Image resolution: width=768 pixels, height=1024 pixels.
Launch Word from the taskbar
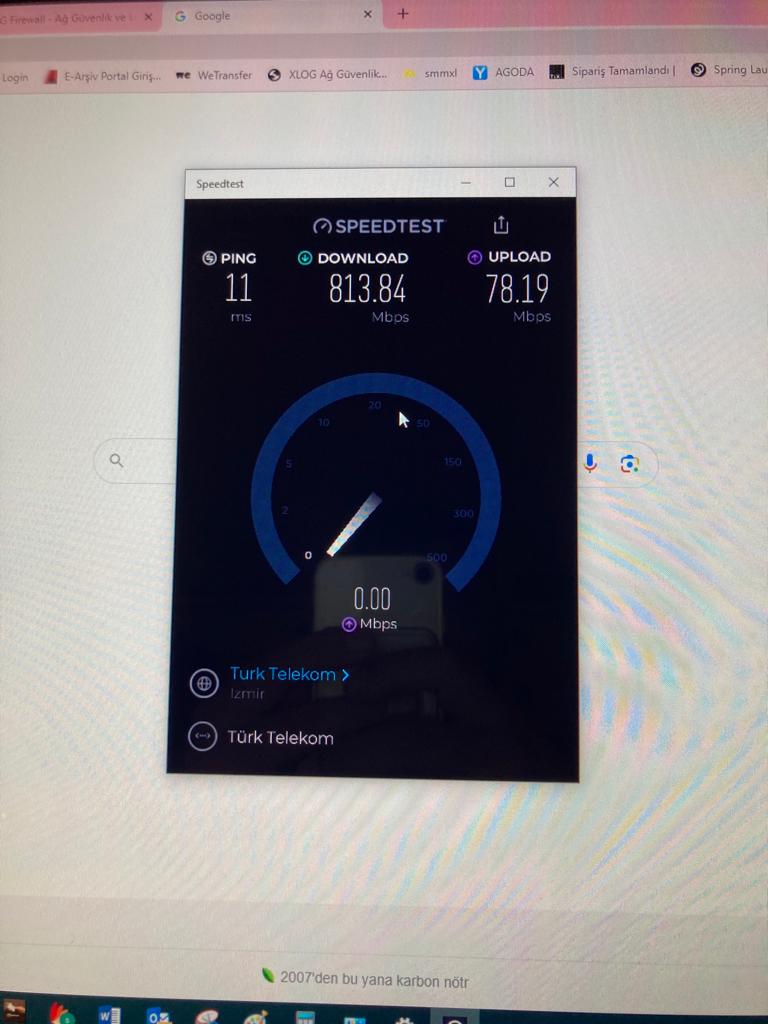(x=109, y=1014)
